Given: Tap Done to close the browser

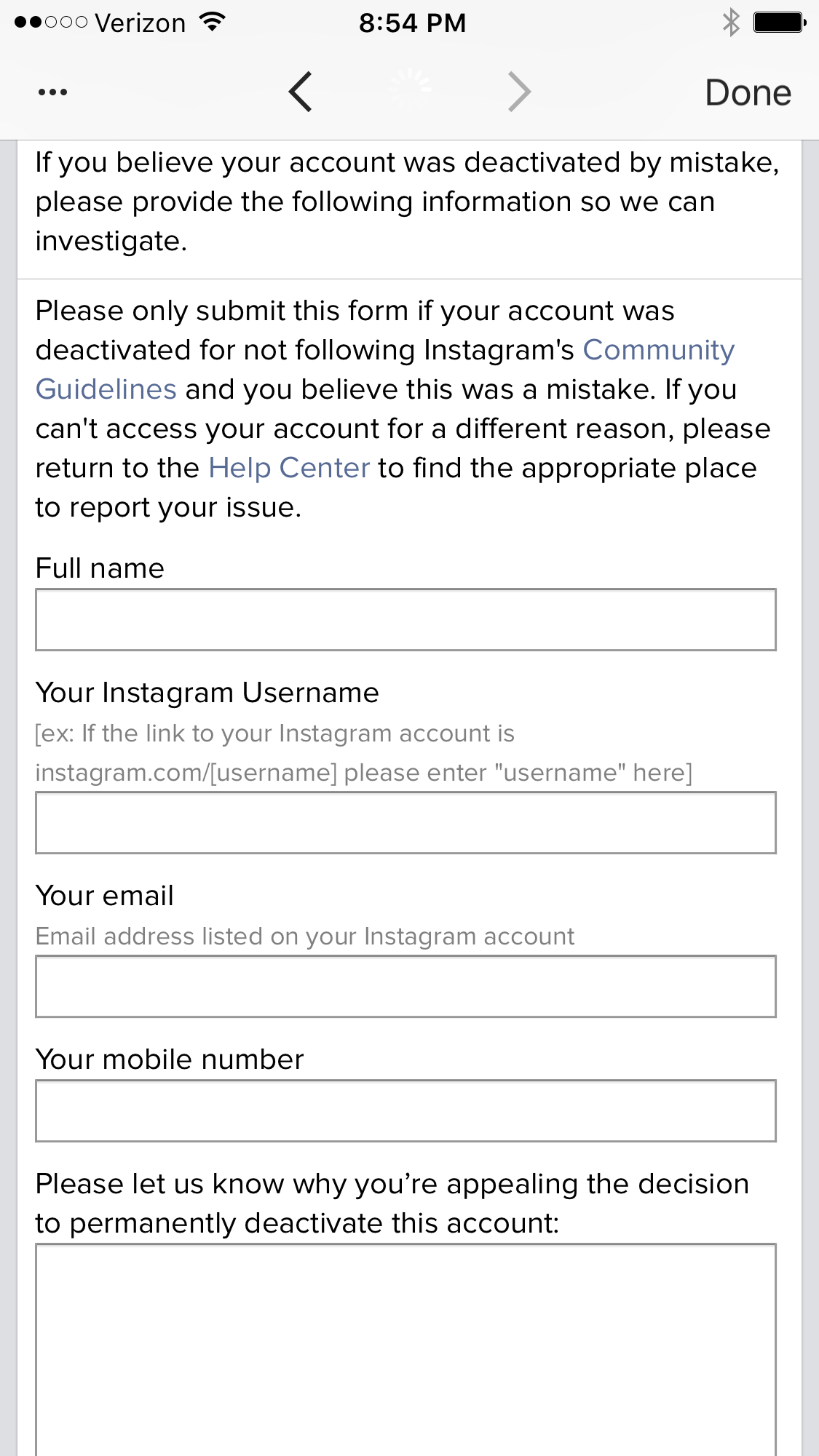Looking at the screenshot, I should (x=748, y=92).
